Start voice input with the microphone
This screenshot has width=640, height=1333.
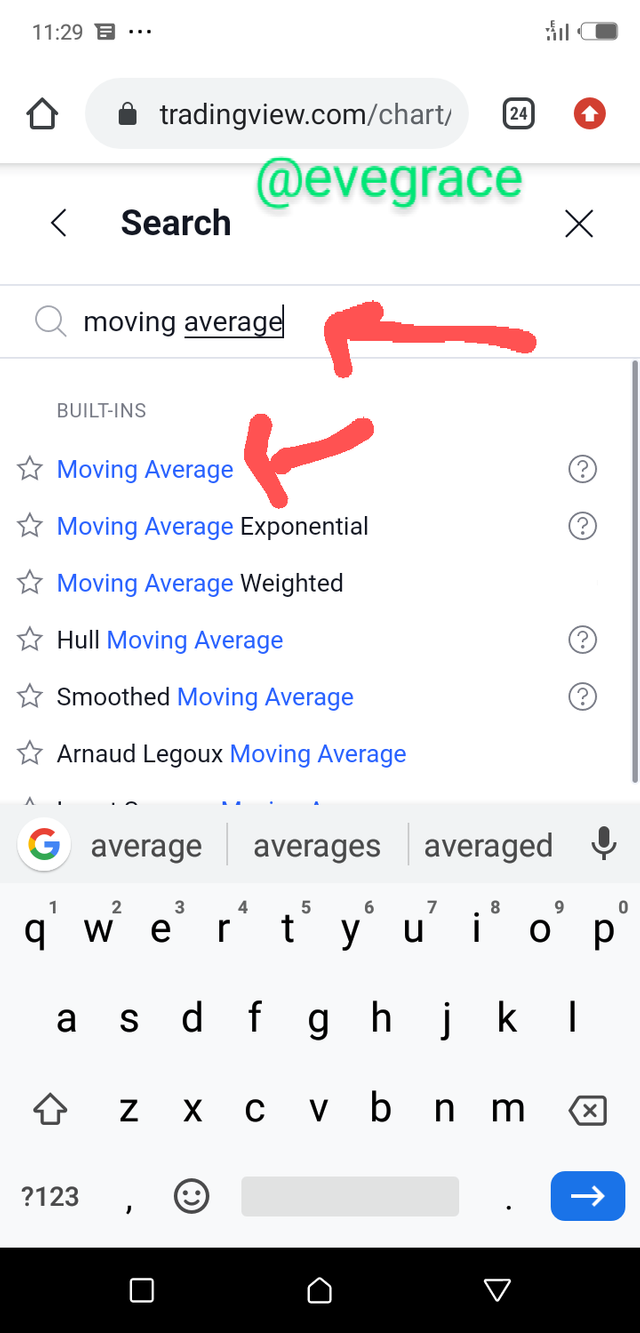(x=603, y=845)
